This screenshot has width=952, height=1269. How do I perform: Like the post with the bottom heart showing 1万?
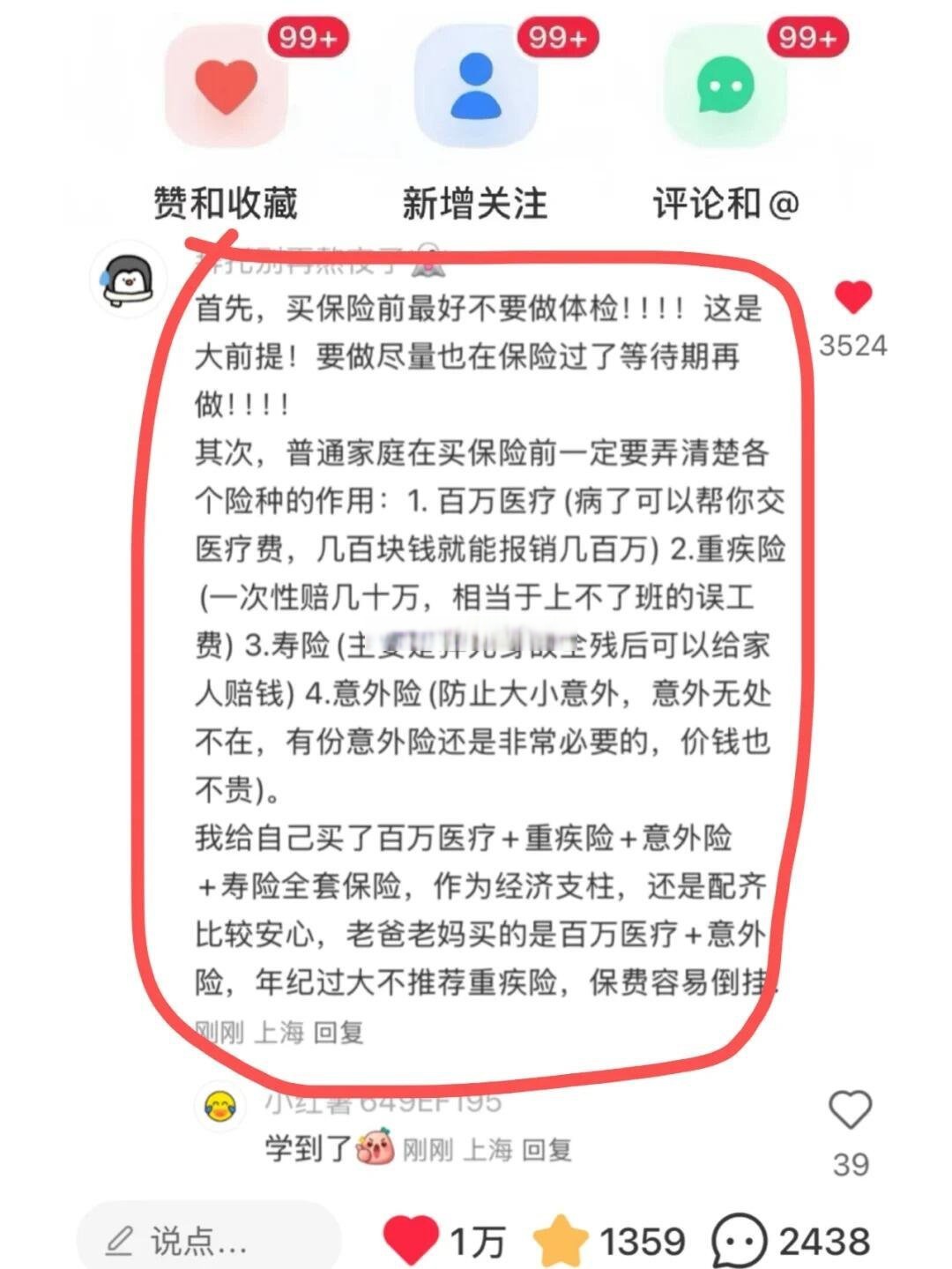412,1238
